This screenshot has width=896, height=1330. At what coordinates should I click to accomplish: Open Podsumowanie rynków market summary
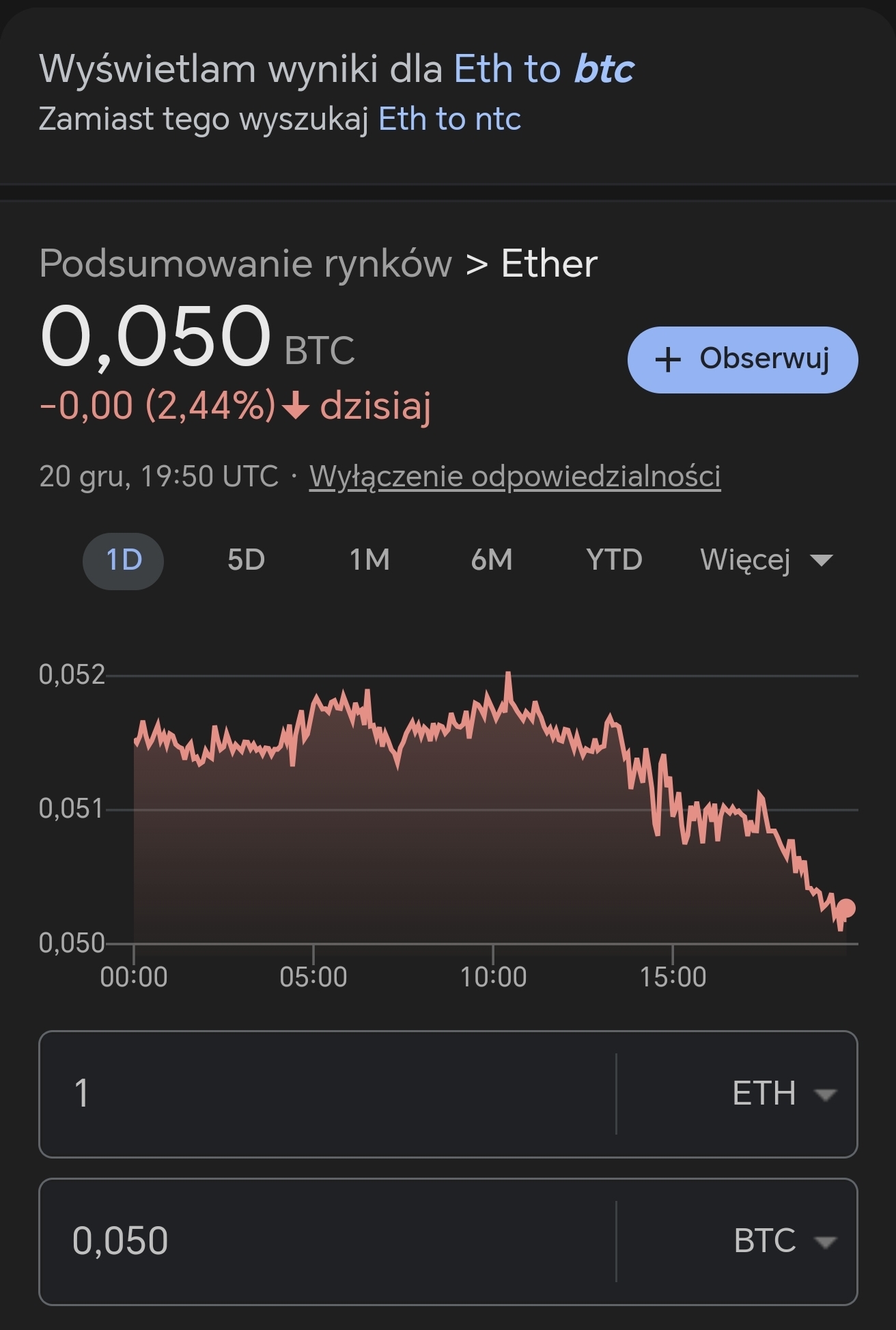tap(245, 264)
